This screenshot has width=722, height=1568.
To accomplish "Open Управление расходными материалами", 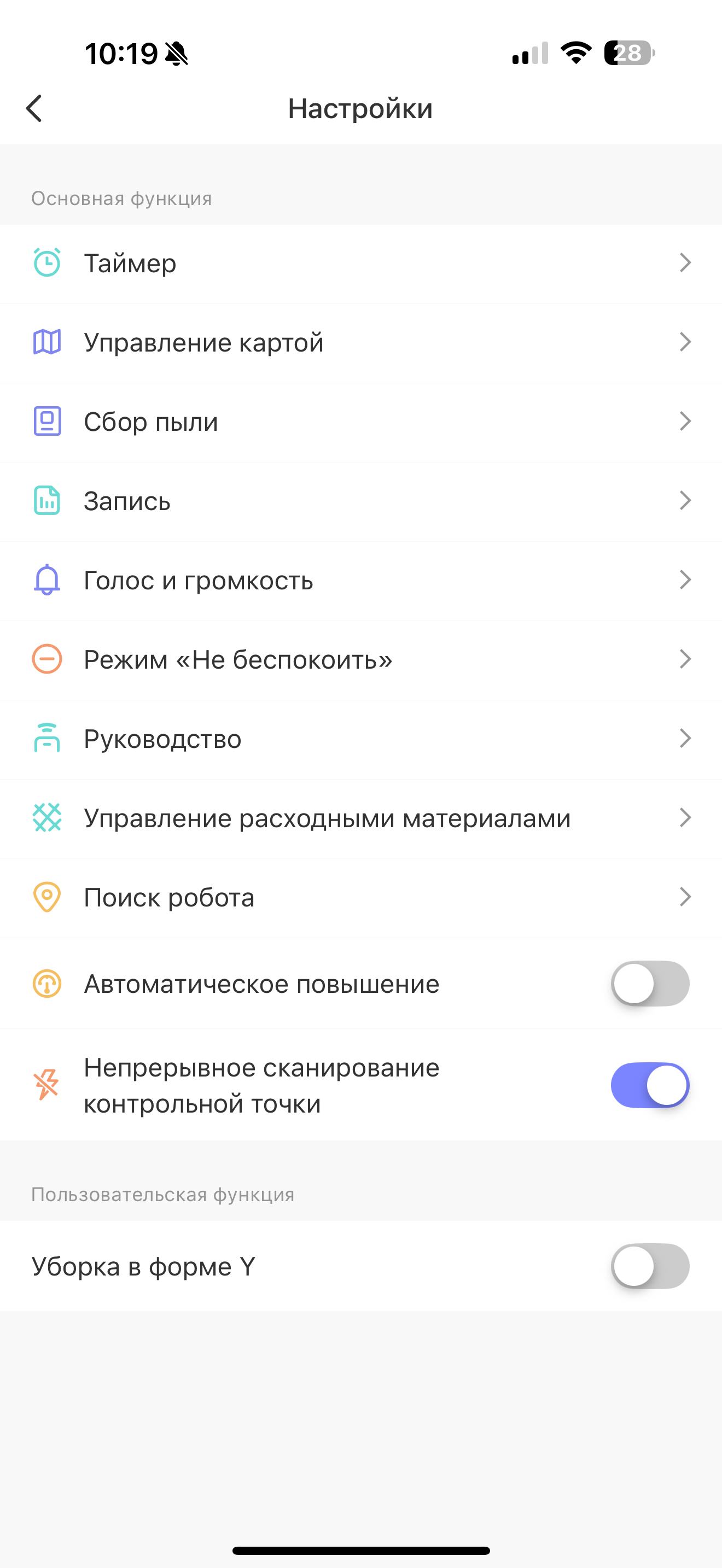I will 360,818.
